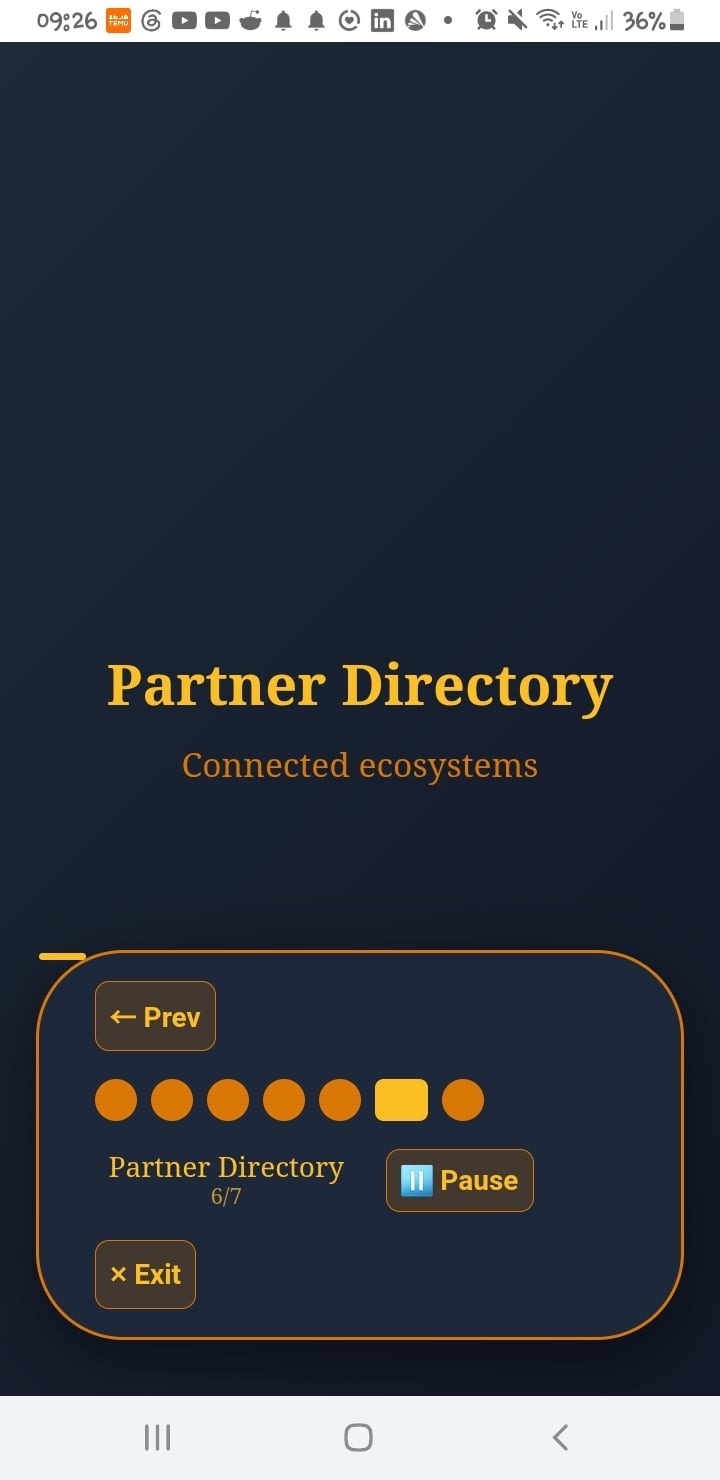This screenshot has width=720, height=1480.
Task: Jump to the second slide dot
Action: [172, 1100]
